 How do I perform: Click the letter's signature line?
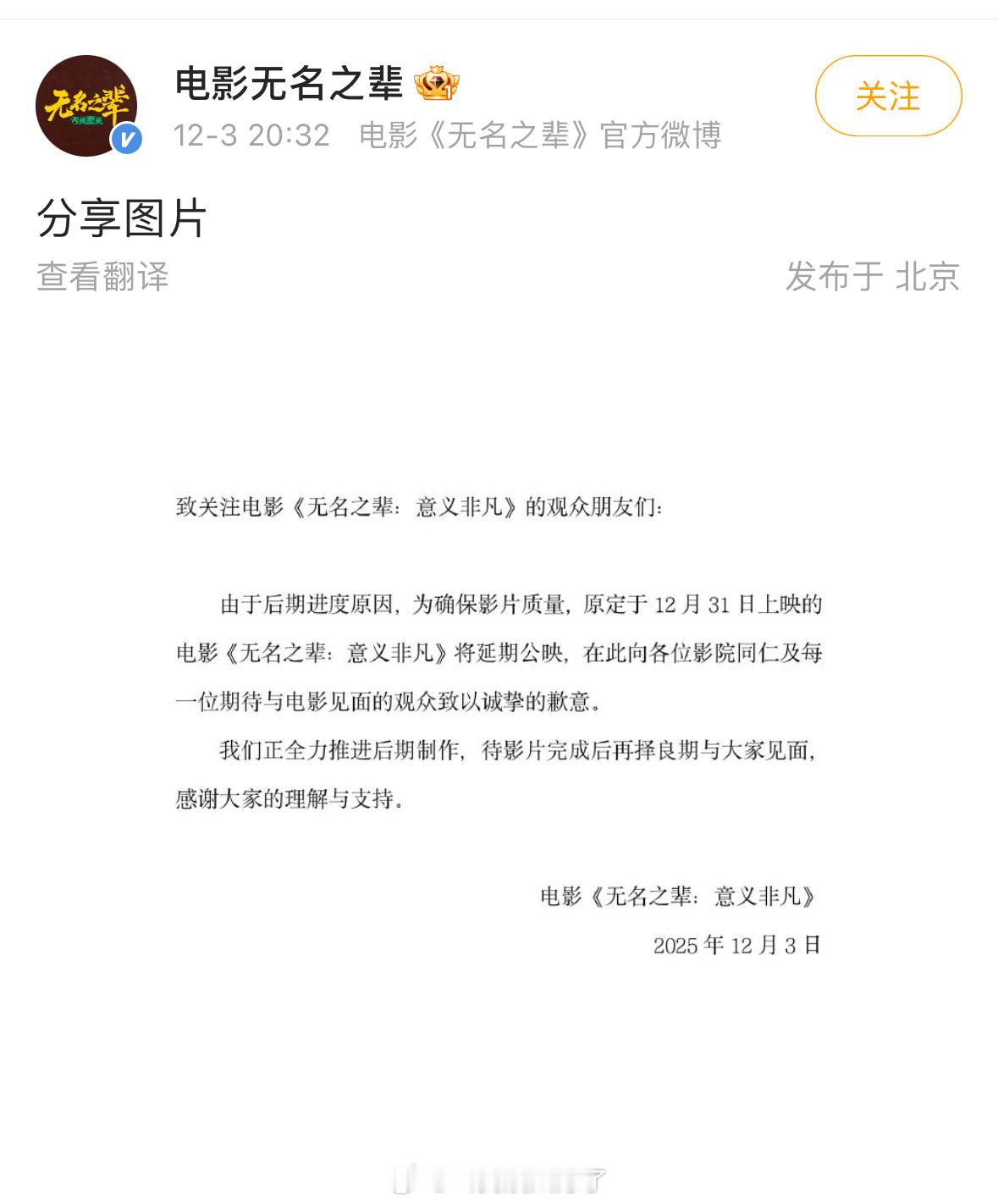coord(677,895)
